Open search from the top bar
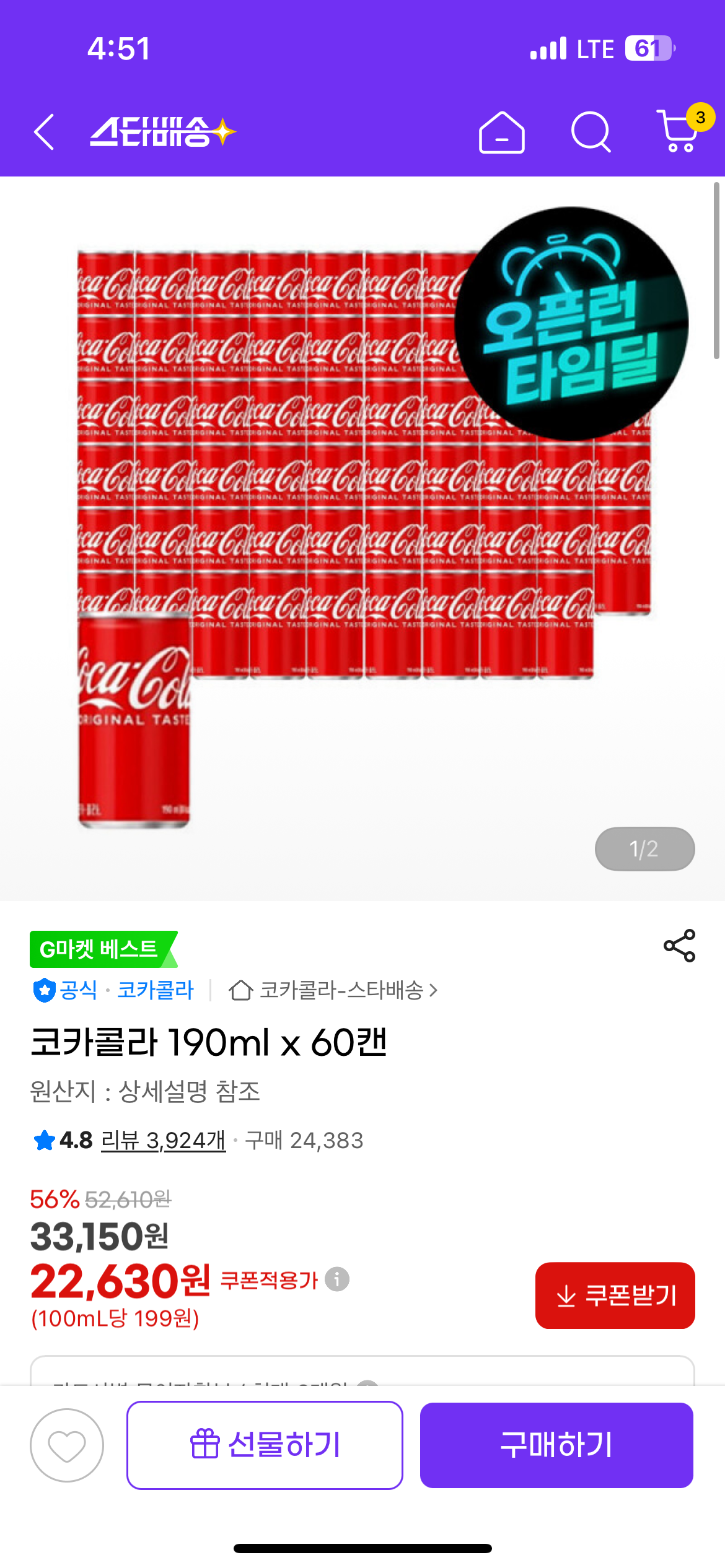Image resolution: width=725 pixels, height=1568 pixels. pos(592,133)
